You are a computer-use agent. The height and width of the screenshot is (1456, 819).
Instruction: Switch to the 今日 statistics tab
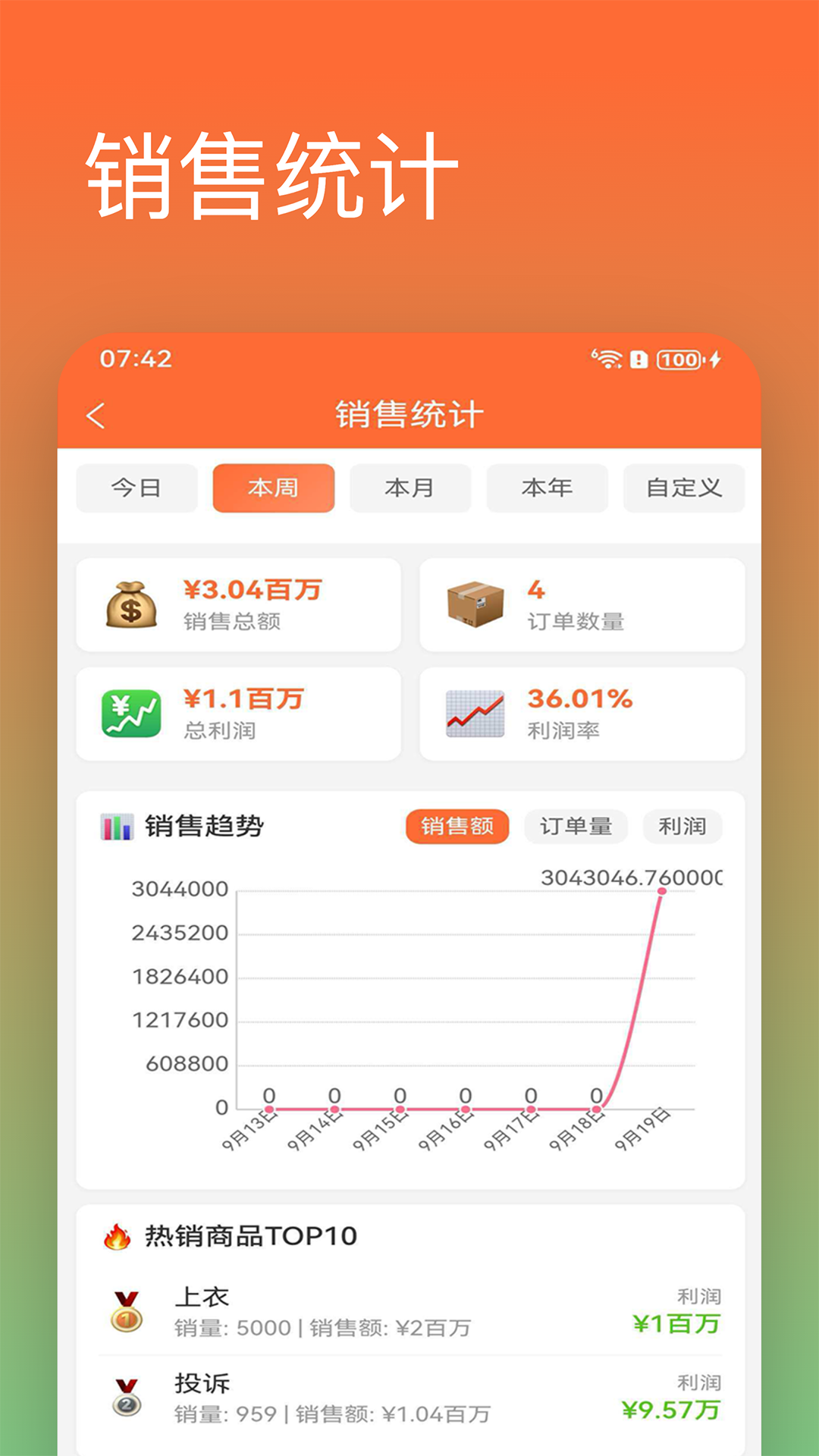point(136,488)
